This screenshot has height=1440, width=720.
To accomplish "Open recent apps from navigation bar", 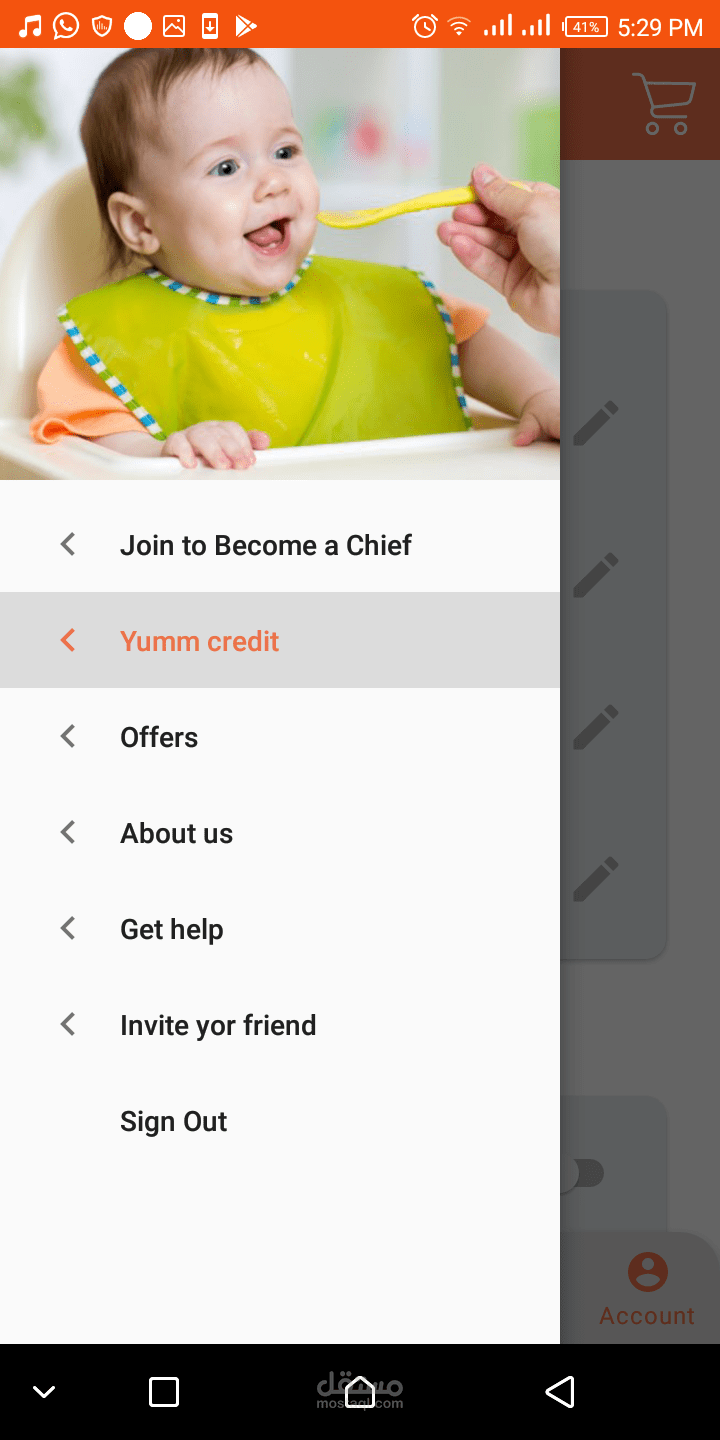I will coord(164,1392).
